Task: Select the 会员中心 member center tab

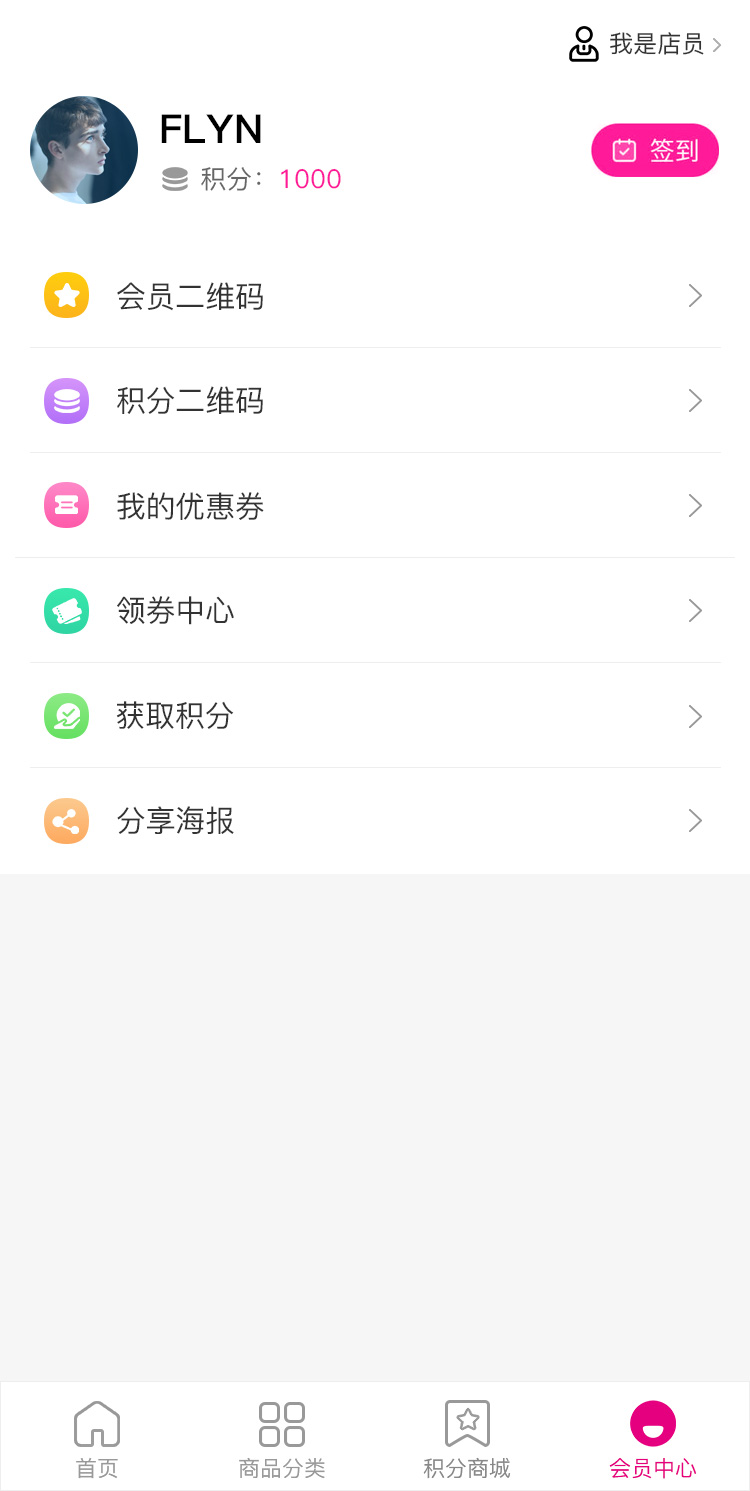Action: (653, 1438)
